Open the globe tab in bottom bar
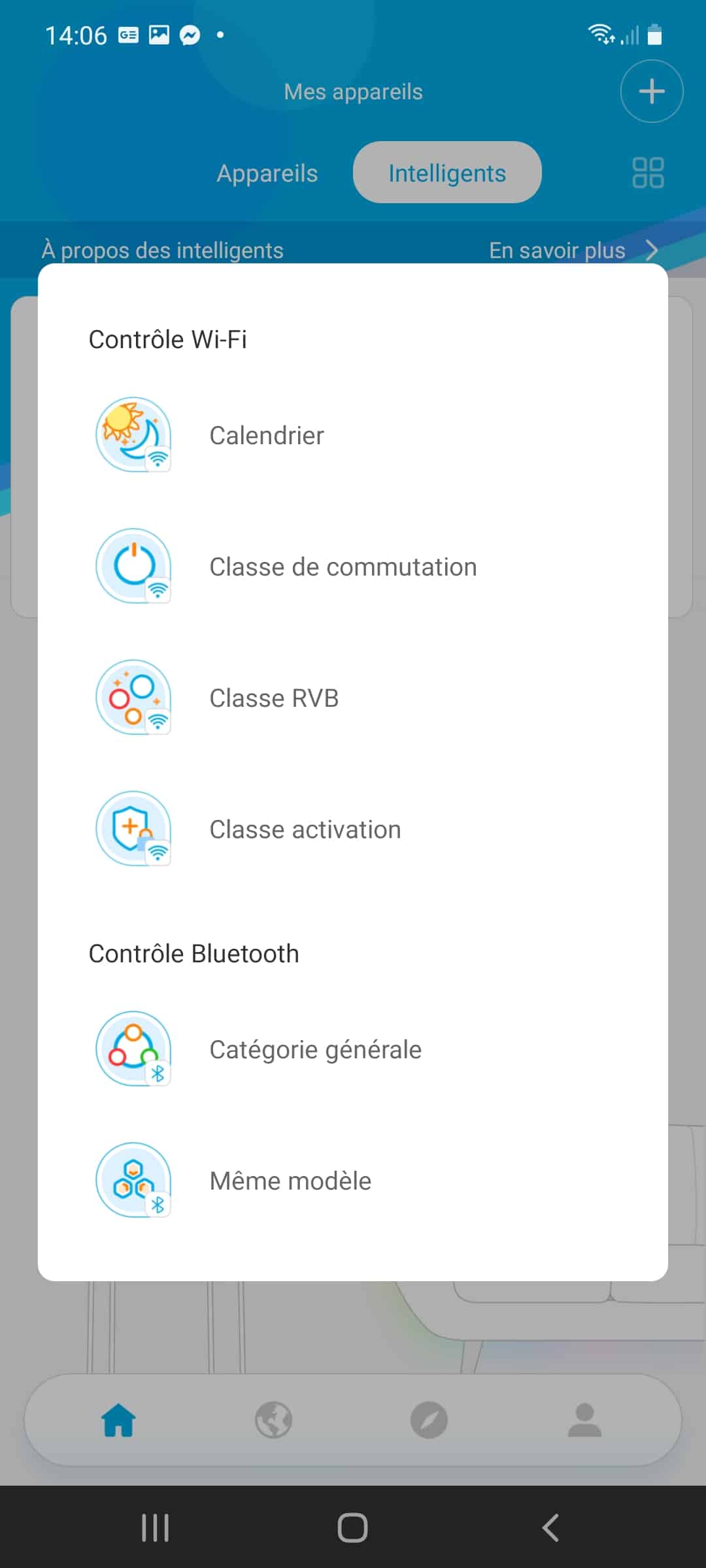The width and height of the screenshot is (706, 1568). [x=273, y=1420]
